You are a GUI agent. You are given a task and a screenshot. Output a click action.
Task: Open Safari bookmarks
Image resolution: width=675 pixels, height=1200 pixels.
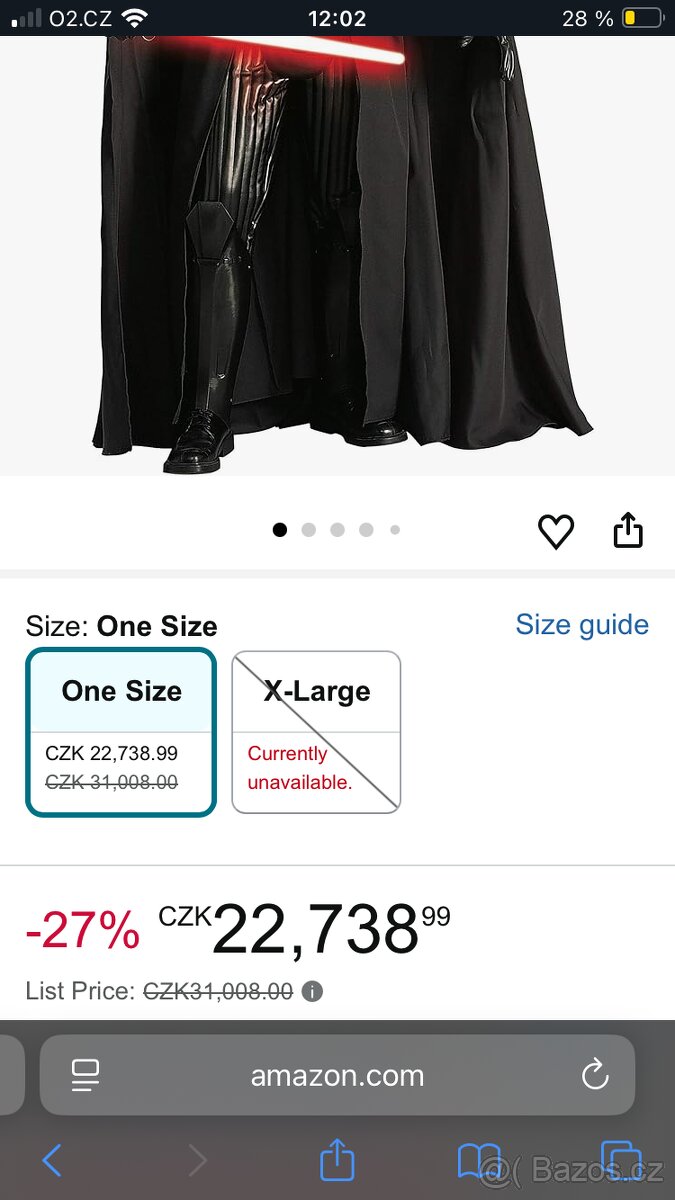pos(478,1160)
